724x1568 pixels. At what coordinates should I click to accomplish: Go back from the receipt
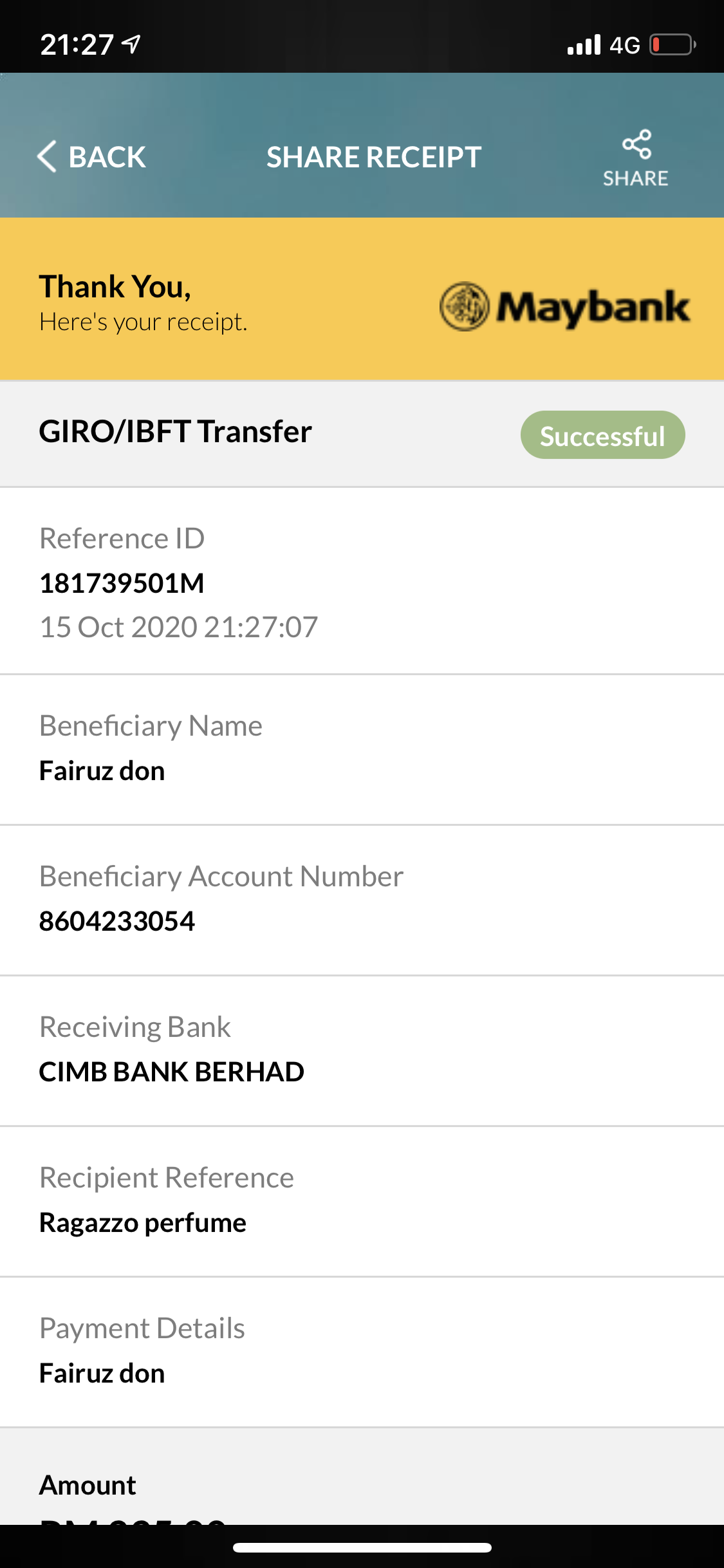click(x=91, y=157)
